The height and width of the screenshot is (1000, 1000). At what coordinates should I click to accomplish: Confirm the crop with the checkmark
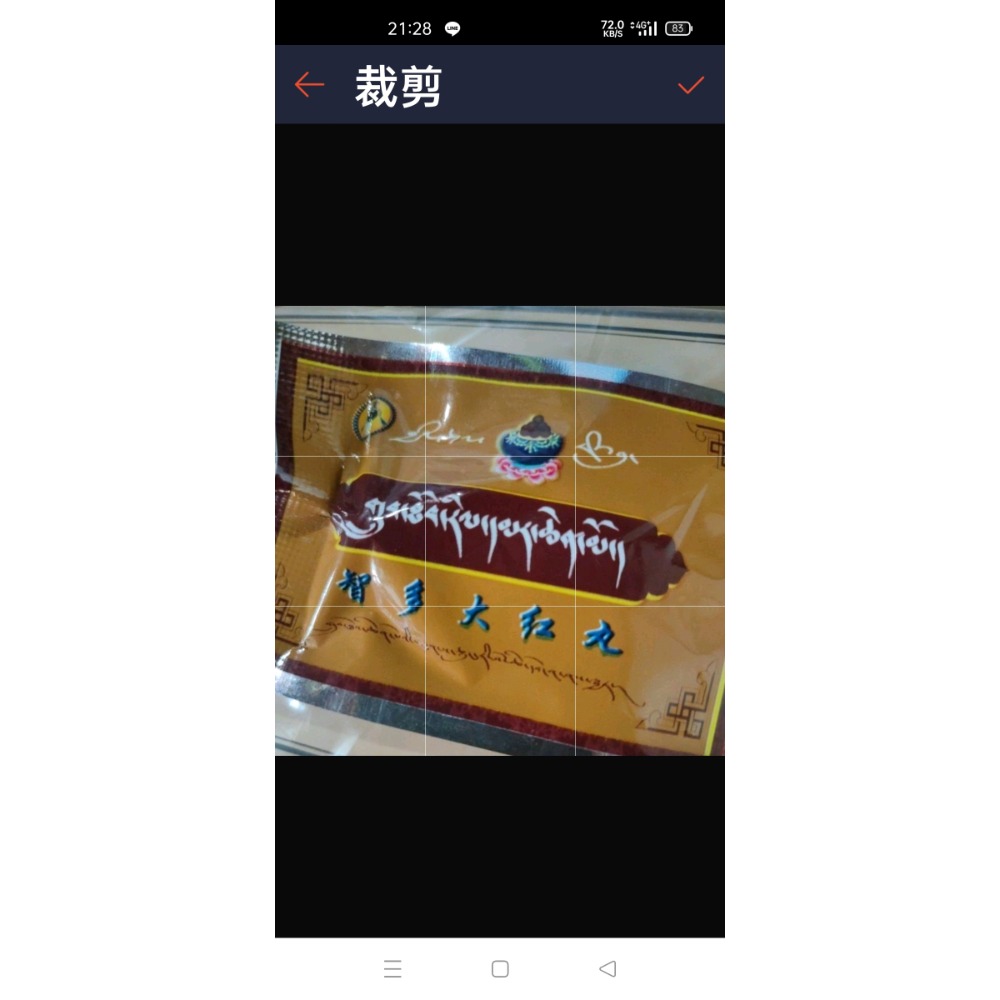pos(691,85)
